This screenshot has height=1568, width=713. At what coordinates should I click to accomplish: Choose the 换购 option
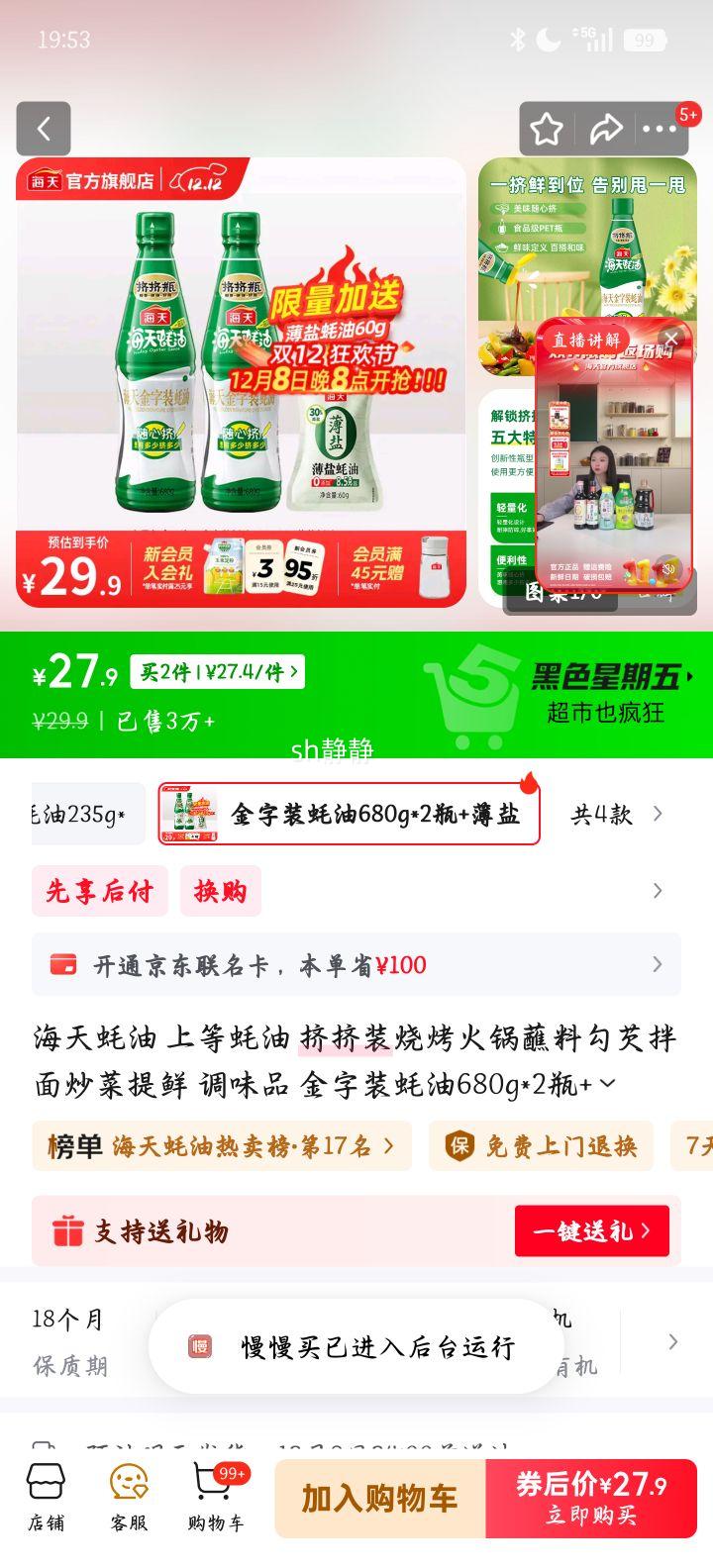221,891
